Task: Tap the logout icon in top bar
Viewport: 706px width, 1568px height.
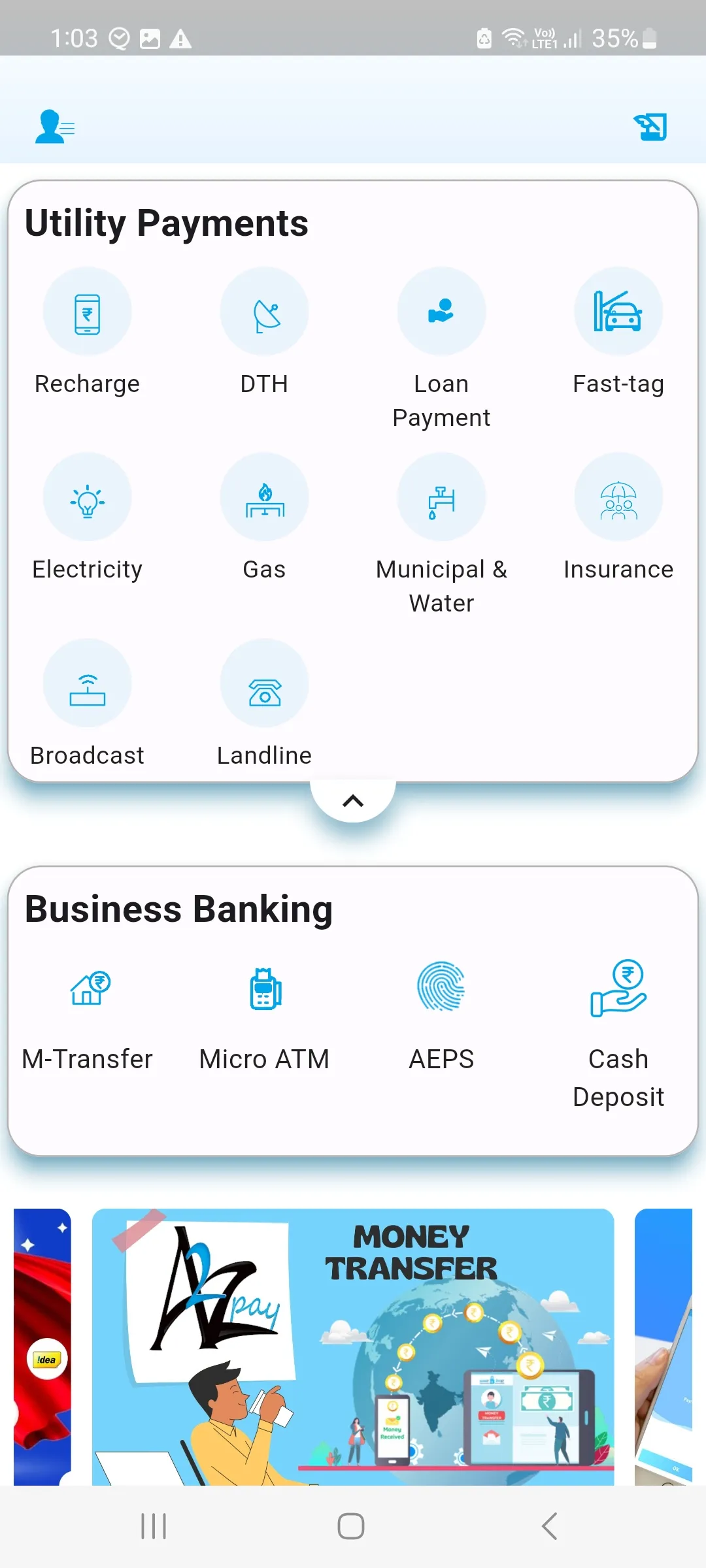Action: point(650,127)
